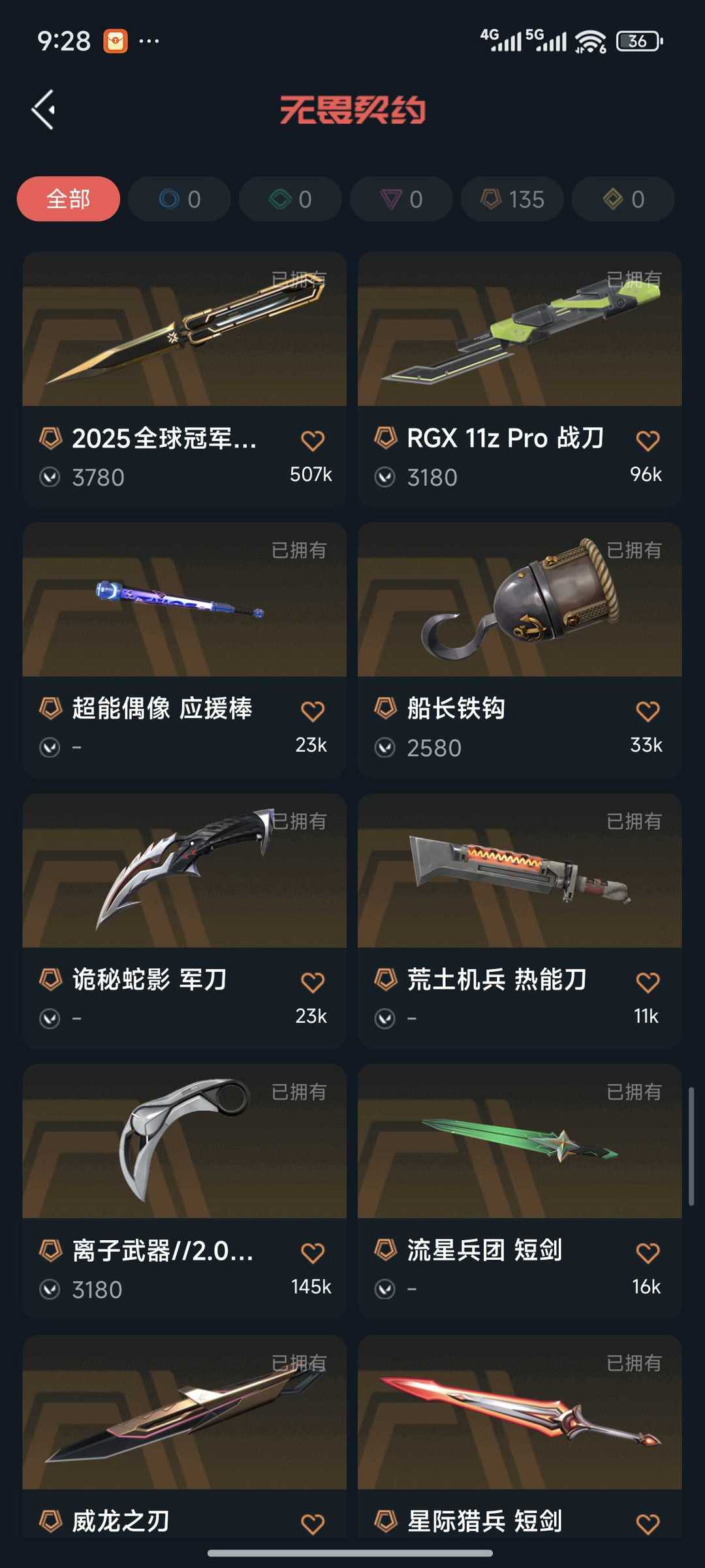Go back using the top-left arrow
705x1568 pixels.
43,110
